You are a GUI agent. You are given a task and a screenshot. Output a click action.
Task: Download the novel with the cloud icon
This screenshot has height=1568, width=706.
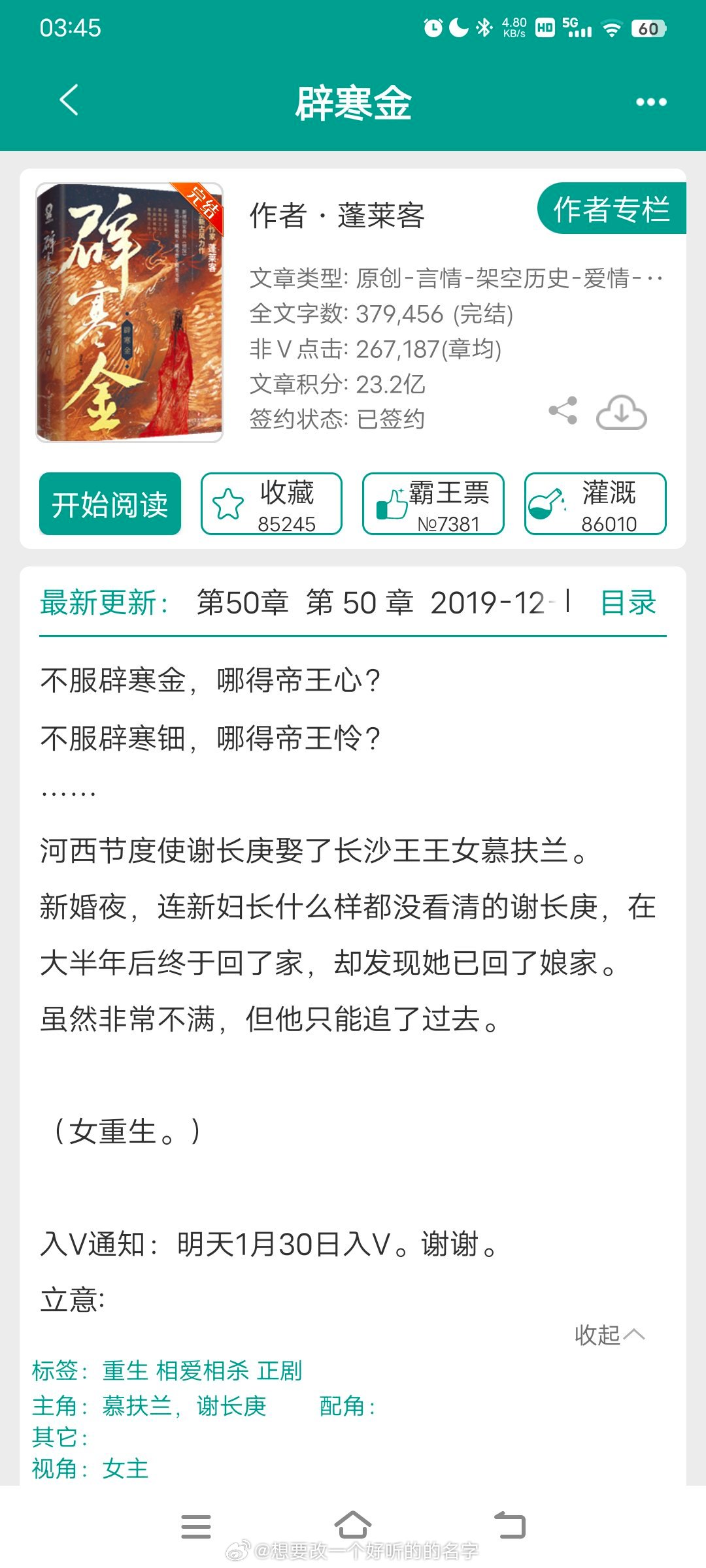(x=622, y=412)
